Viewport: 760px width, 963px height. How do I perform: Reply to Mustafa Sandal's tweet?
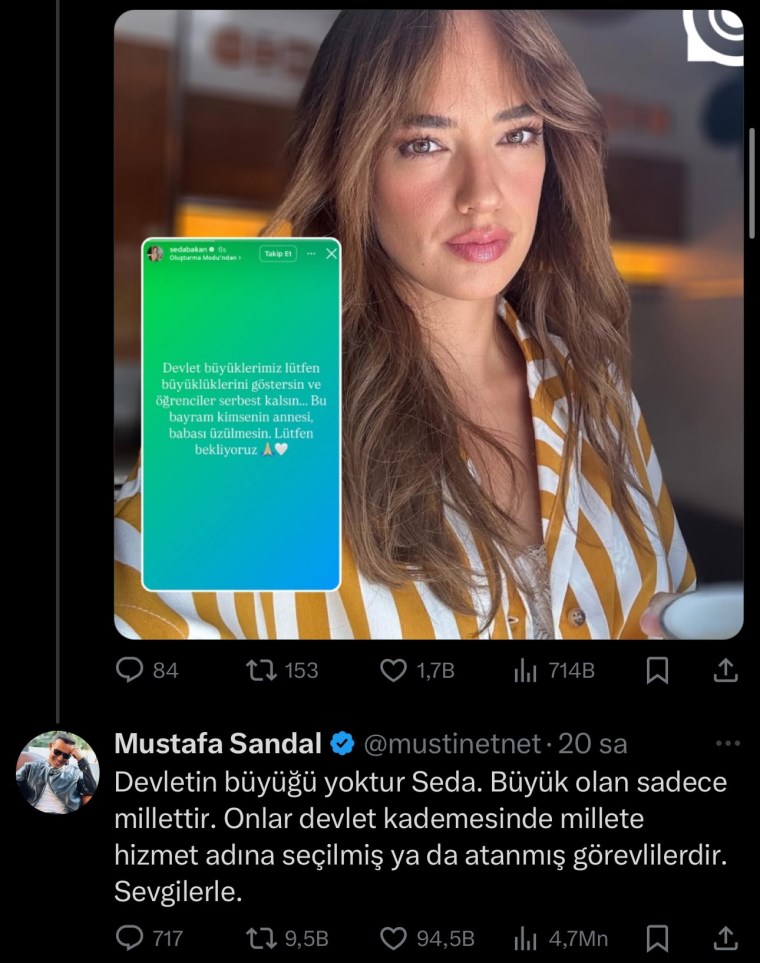131,938
